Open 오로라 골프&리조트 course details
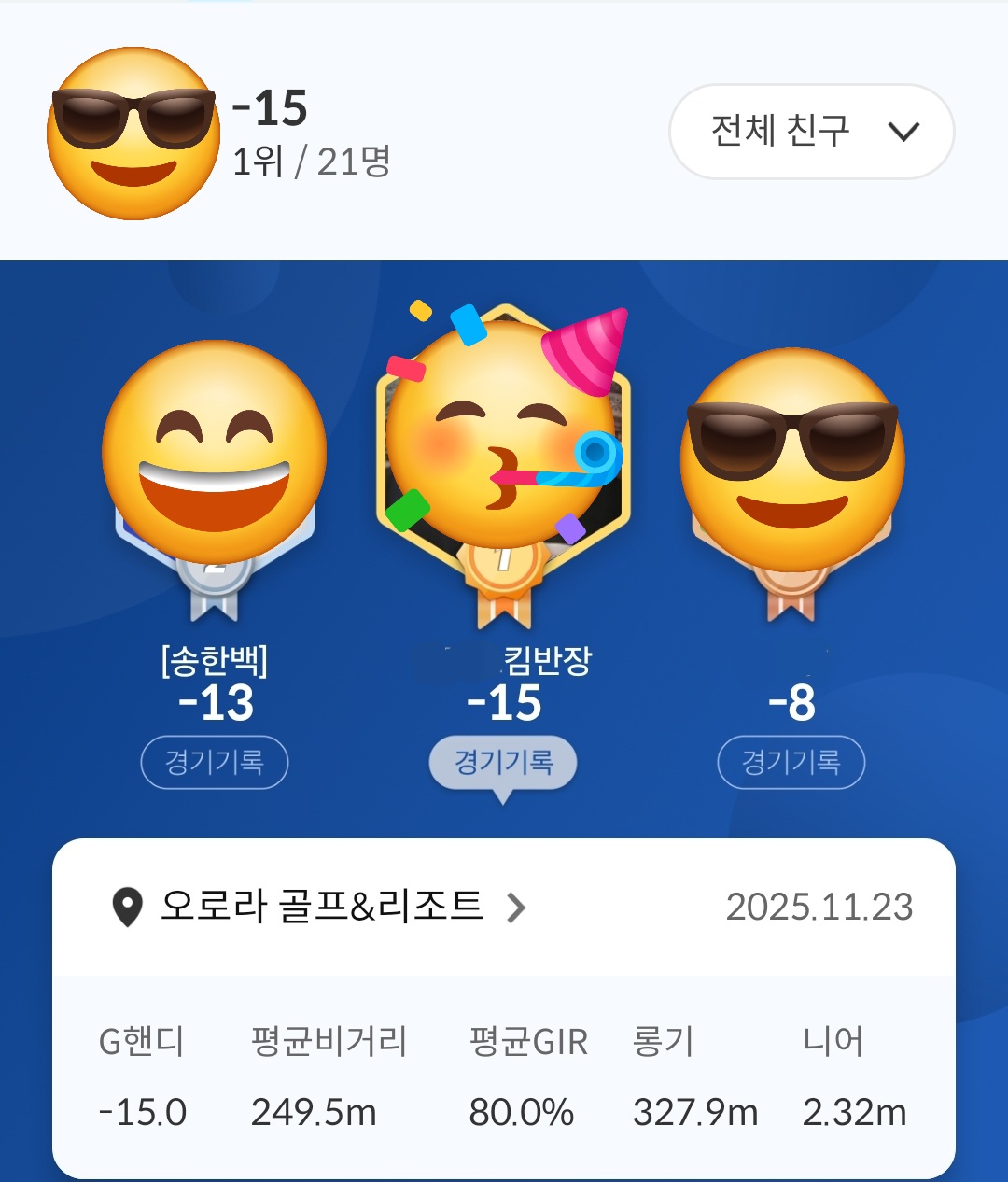Image resolution: width=1008 pixels, height=1182 pixels. coord(322,907)
